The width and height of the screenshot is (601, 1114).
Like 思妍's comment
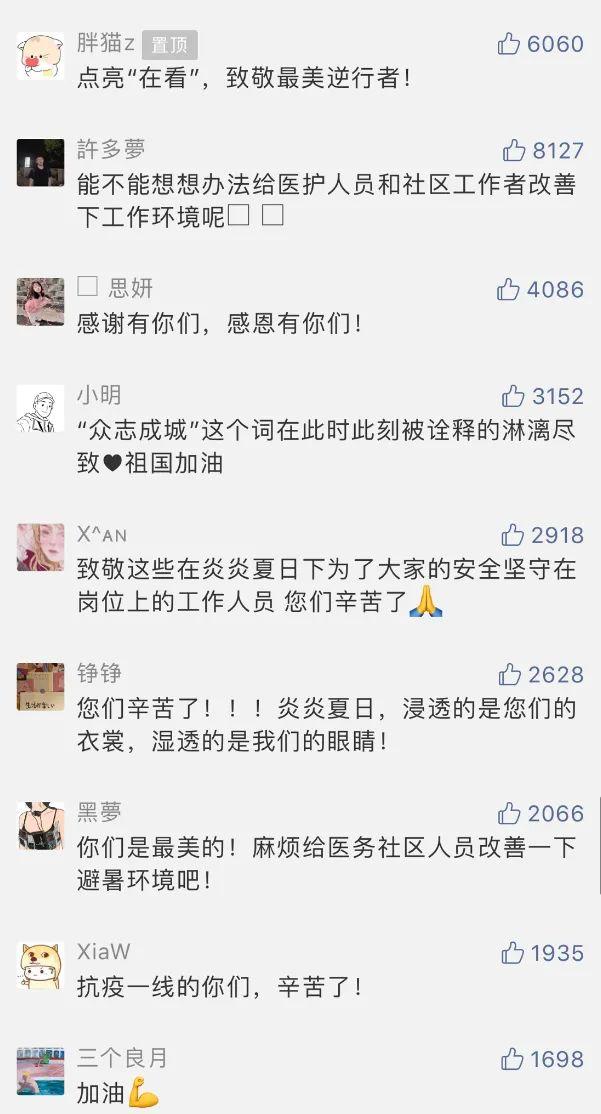(x=509, y=289)
